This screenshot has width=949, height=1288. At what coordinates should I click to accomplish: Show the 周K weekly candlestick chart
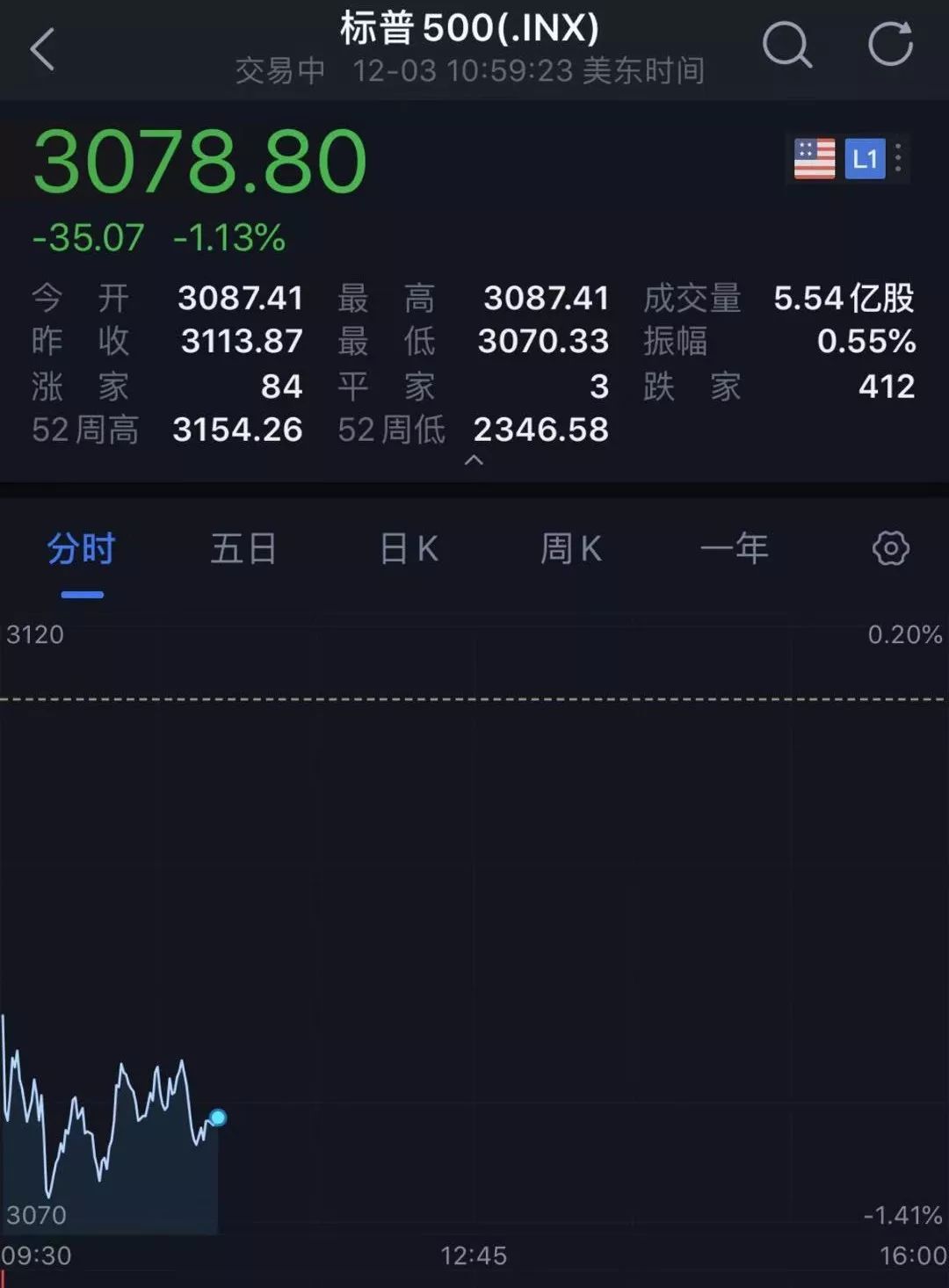[x=571, y=549]
